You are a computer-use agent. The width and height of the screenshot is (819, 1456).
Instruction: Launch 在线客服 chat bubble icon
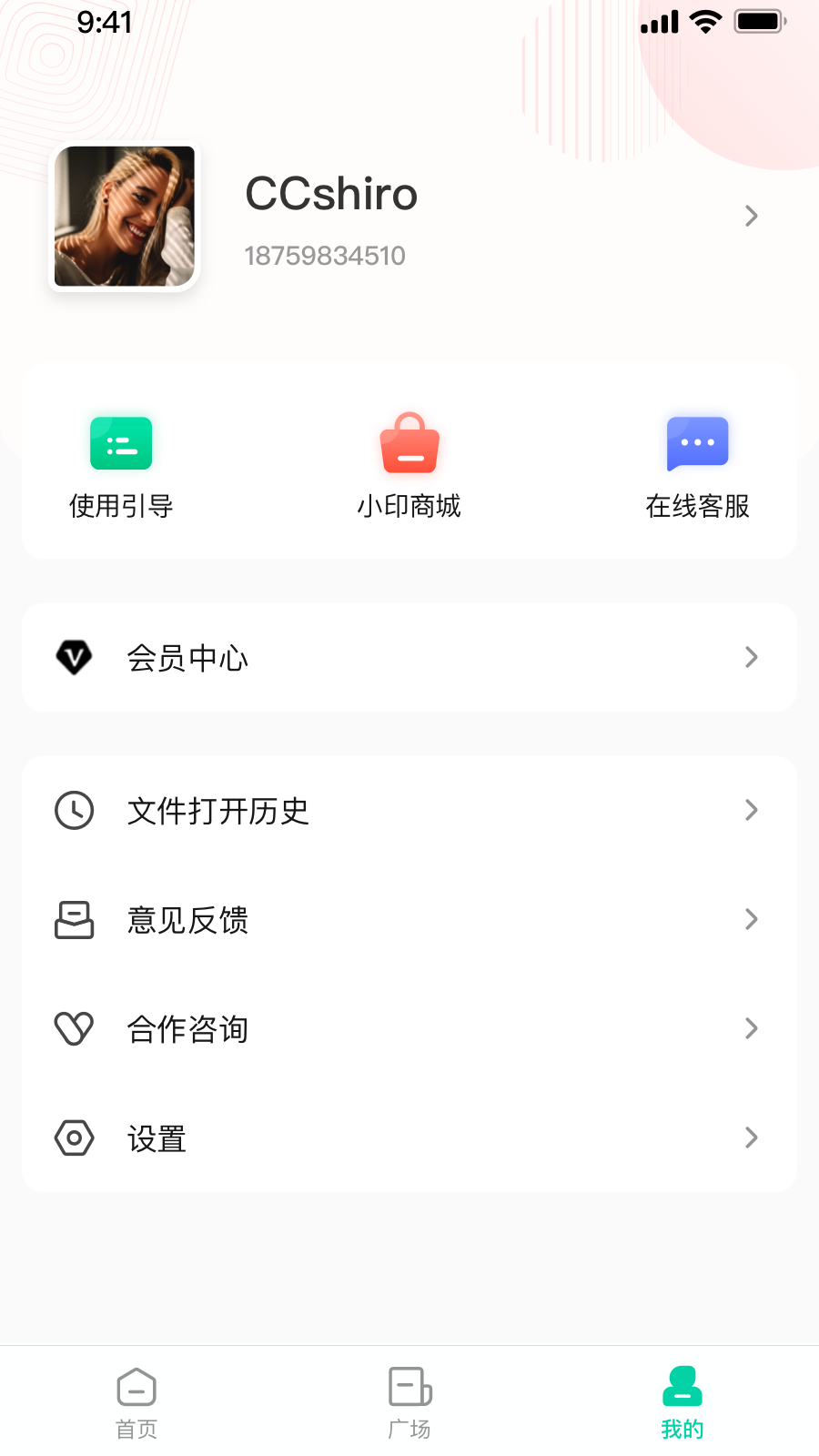697,443
